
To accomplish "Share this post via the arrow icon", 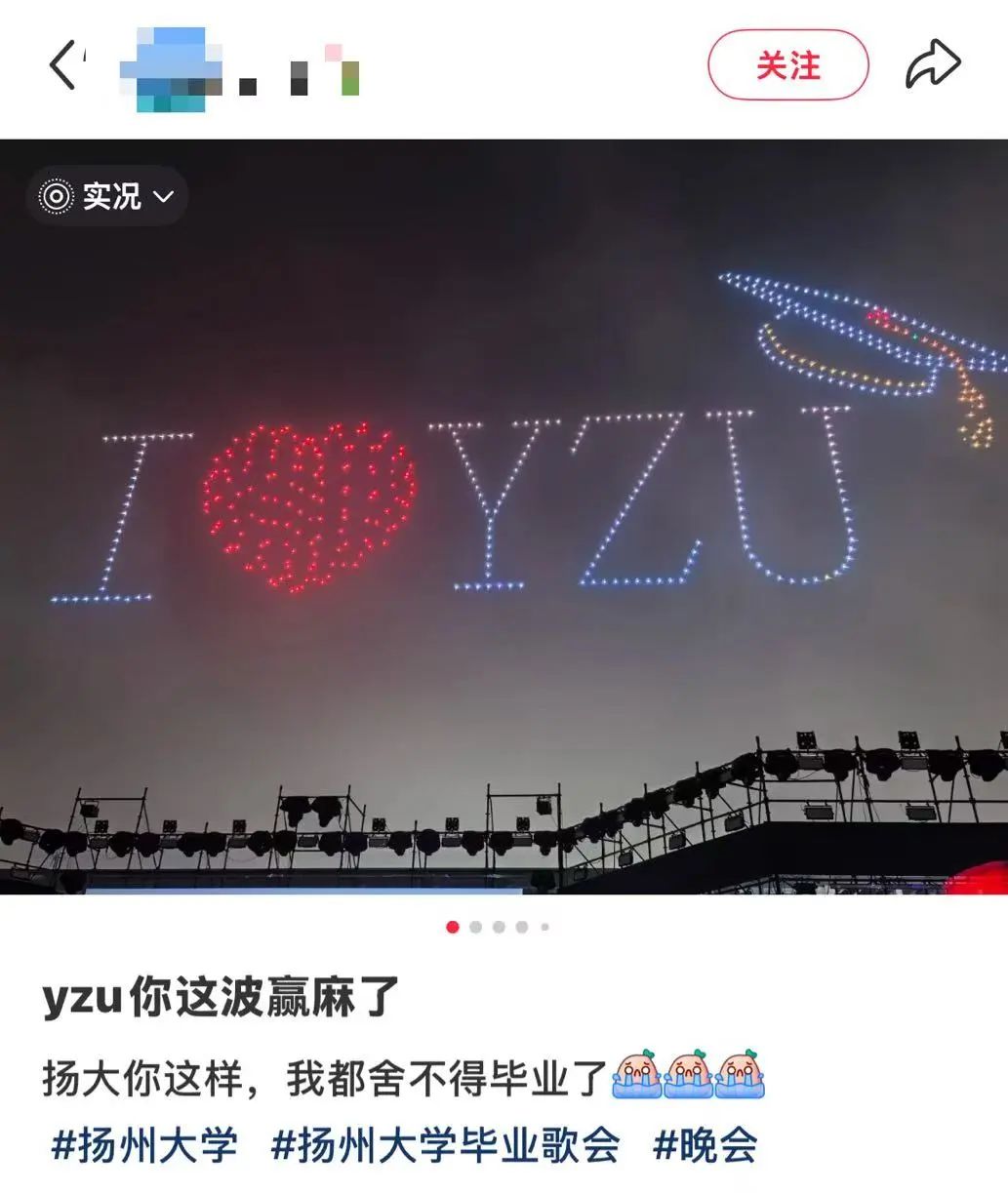I will click(933, 65).
